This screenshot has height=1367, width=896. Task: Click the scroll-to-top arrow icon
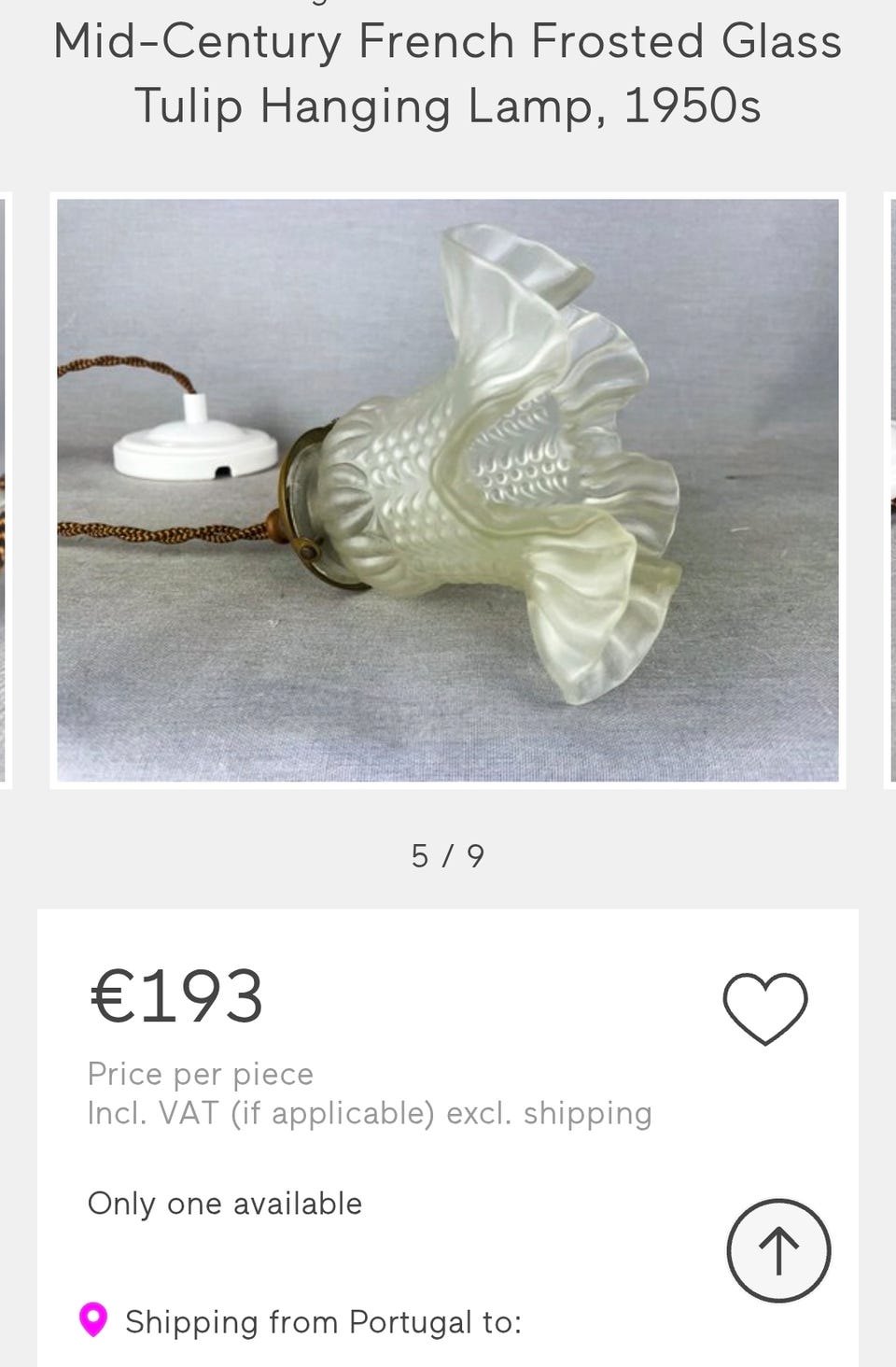point(777,1249)
